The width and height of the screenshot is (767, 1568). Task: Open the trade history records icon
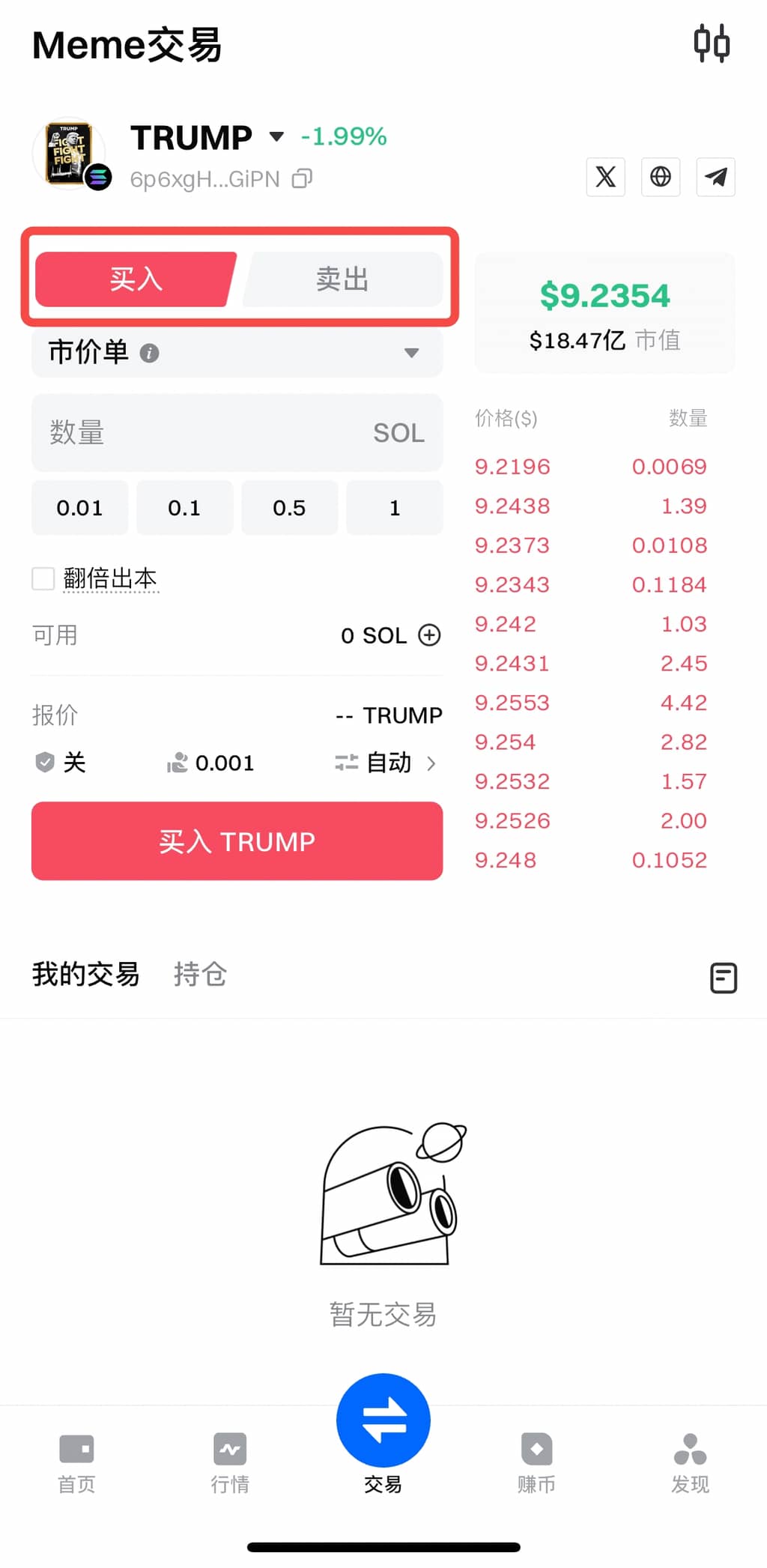tap(723, 978)
